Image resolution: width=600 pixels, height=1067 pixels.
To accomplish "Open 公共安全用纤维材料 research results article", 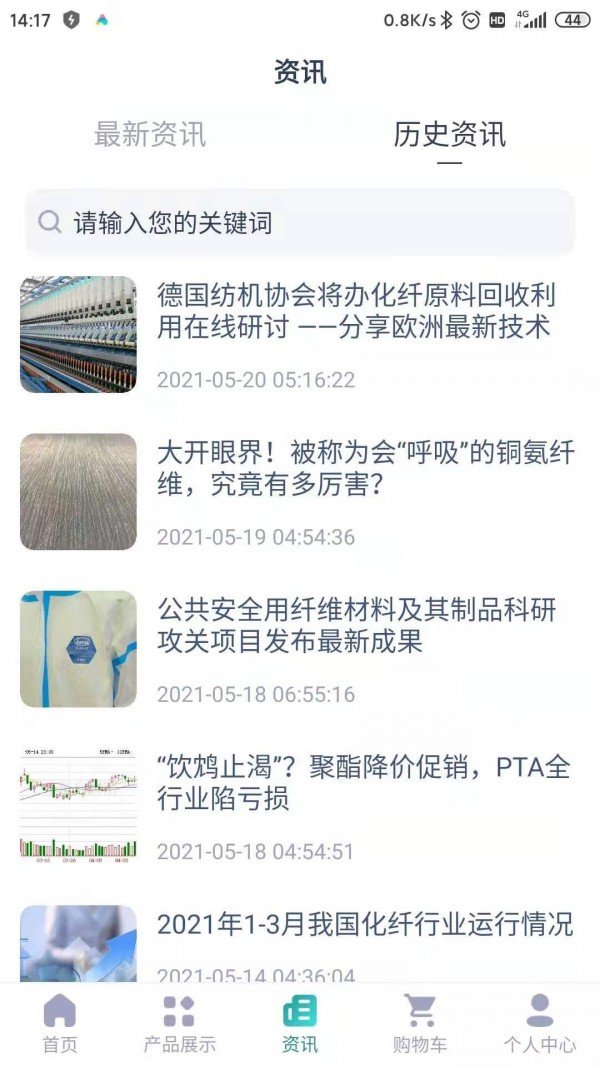I will [x=355, y=625].
